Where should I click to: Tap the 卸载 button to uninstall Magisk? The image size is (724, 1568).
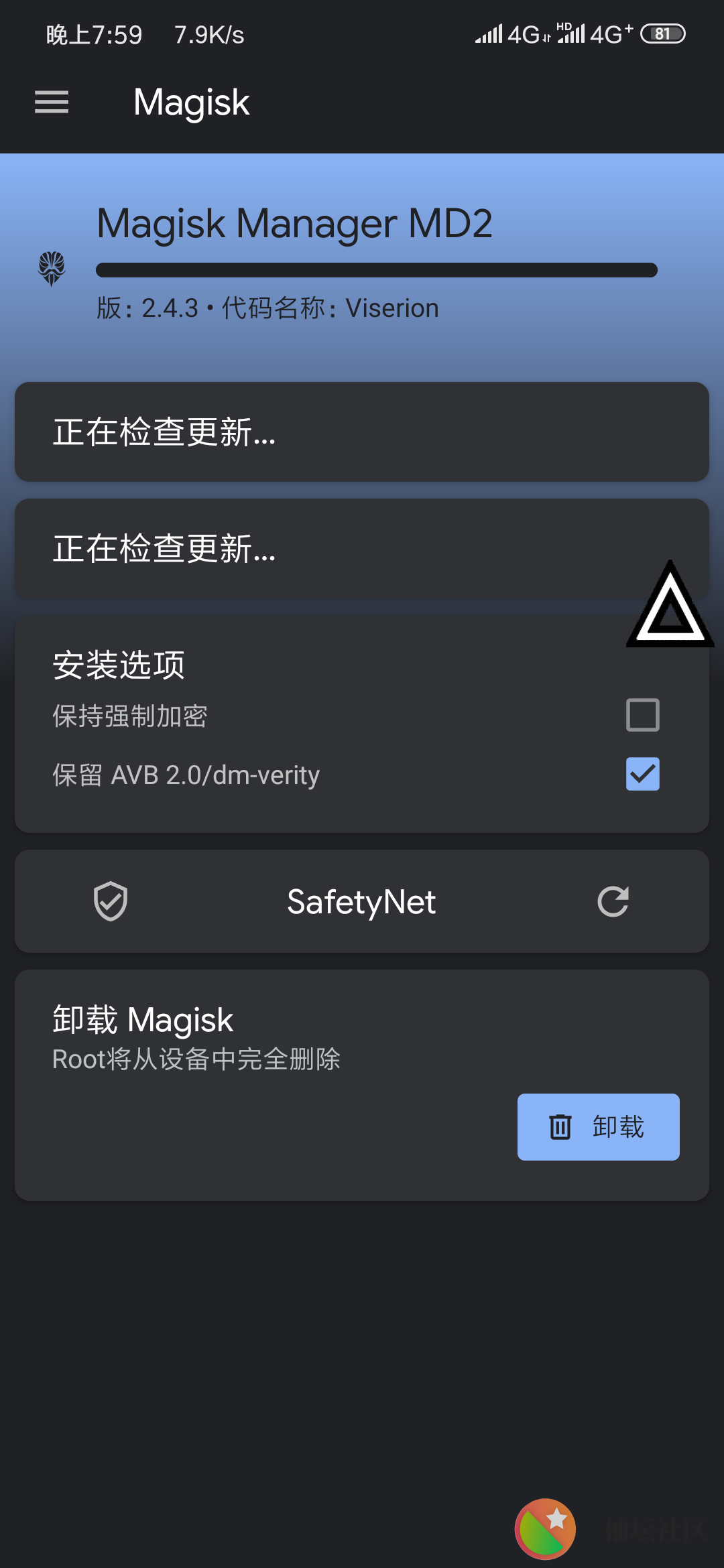(598, 1127)
